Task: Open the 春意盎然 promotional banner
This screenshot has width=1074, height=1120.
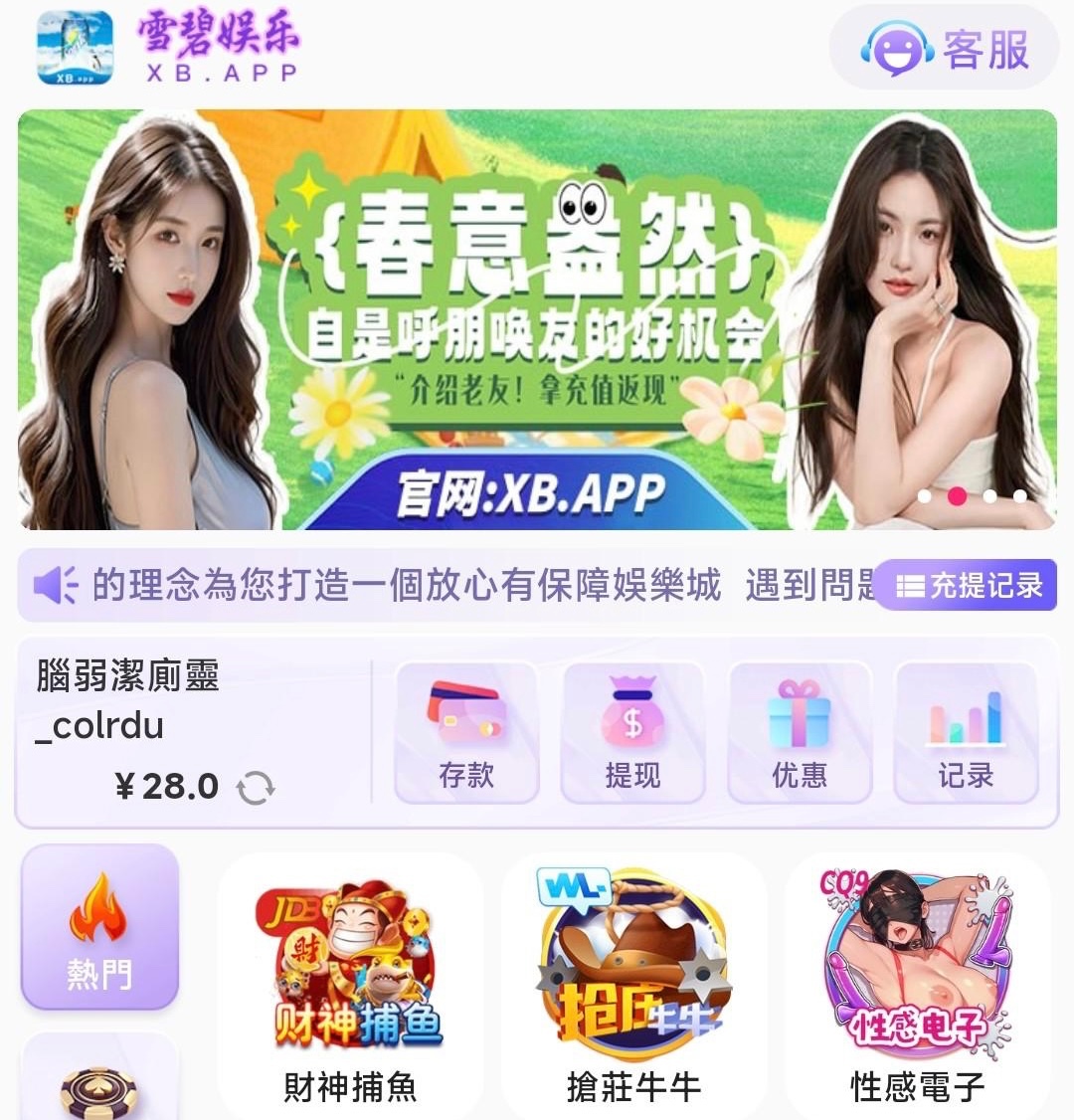Action: (x=537, y=318)
